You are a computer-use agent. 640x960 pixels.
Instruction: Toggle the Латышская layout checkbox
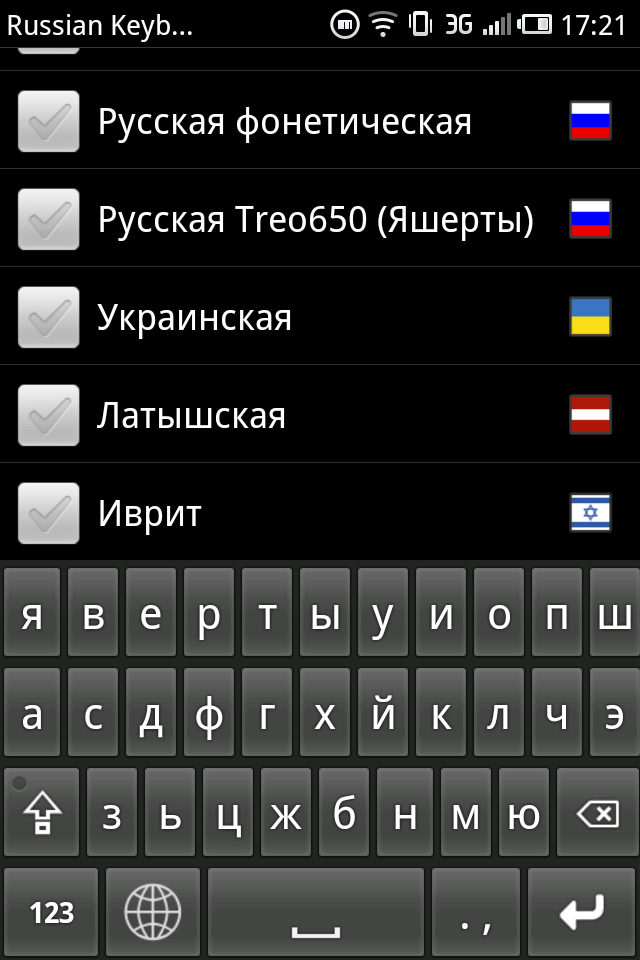click(48, 415)
